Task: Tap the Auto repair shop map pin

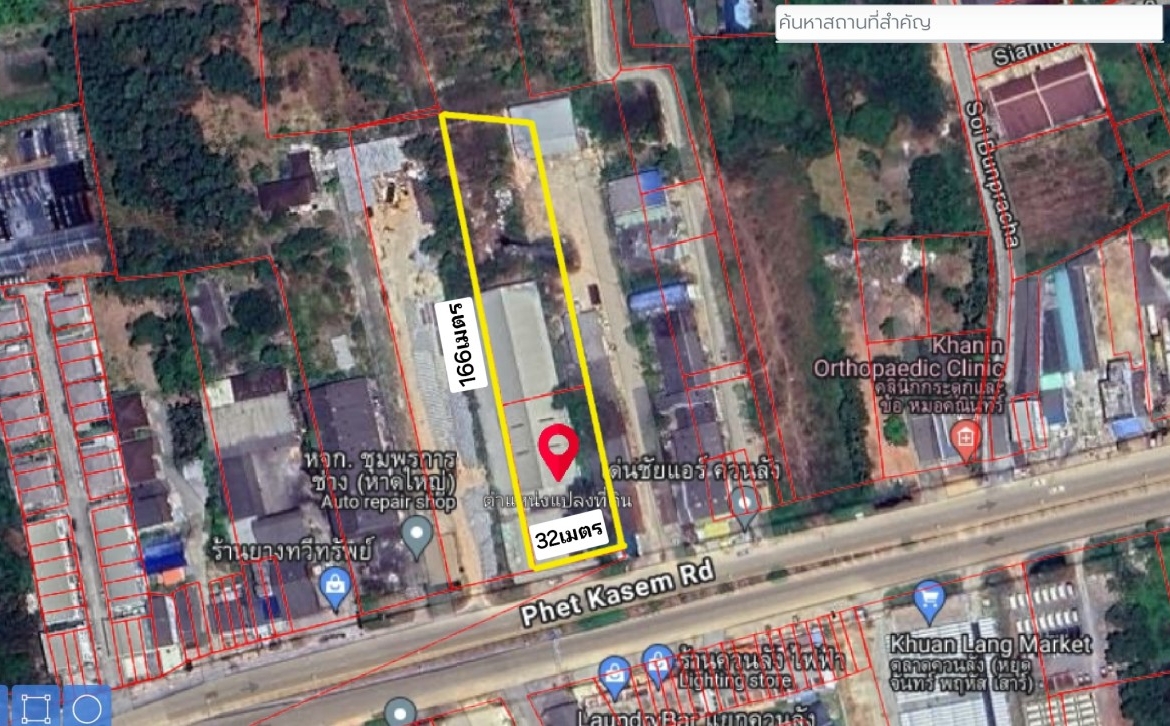Action: tap(417, 534)
